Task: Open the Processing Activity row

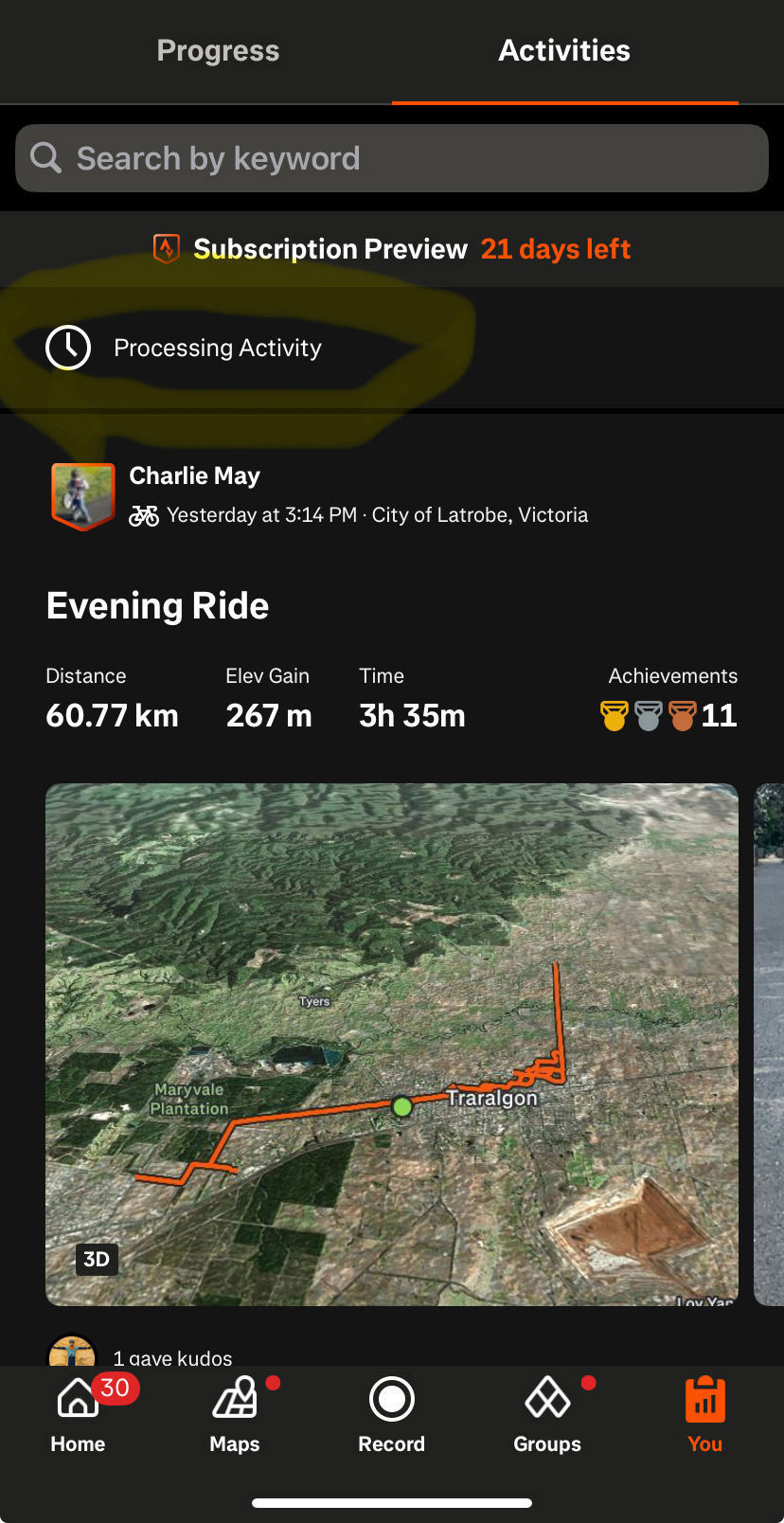Action: [x=218, y=349]
